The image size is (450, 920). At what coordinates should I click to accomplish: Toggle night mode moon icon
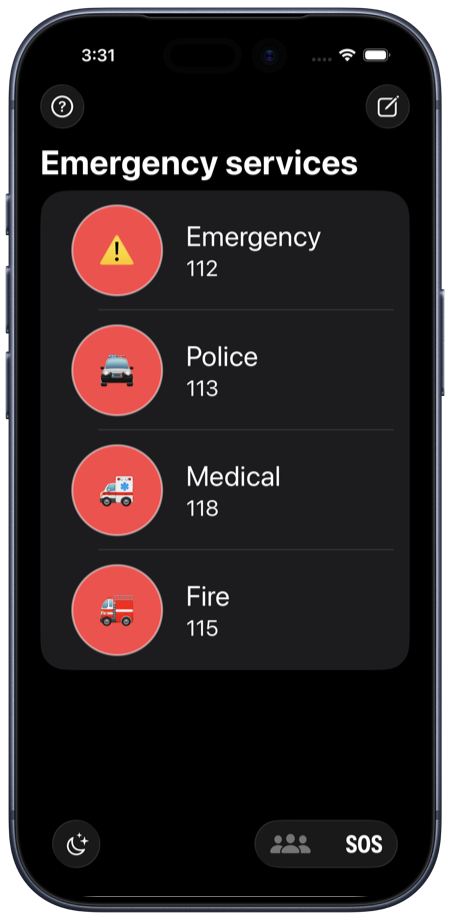point(76,844)
